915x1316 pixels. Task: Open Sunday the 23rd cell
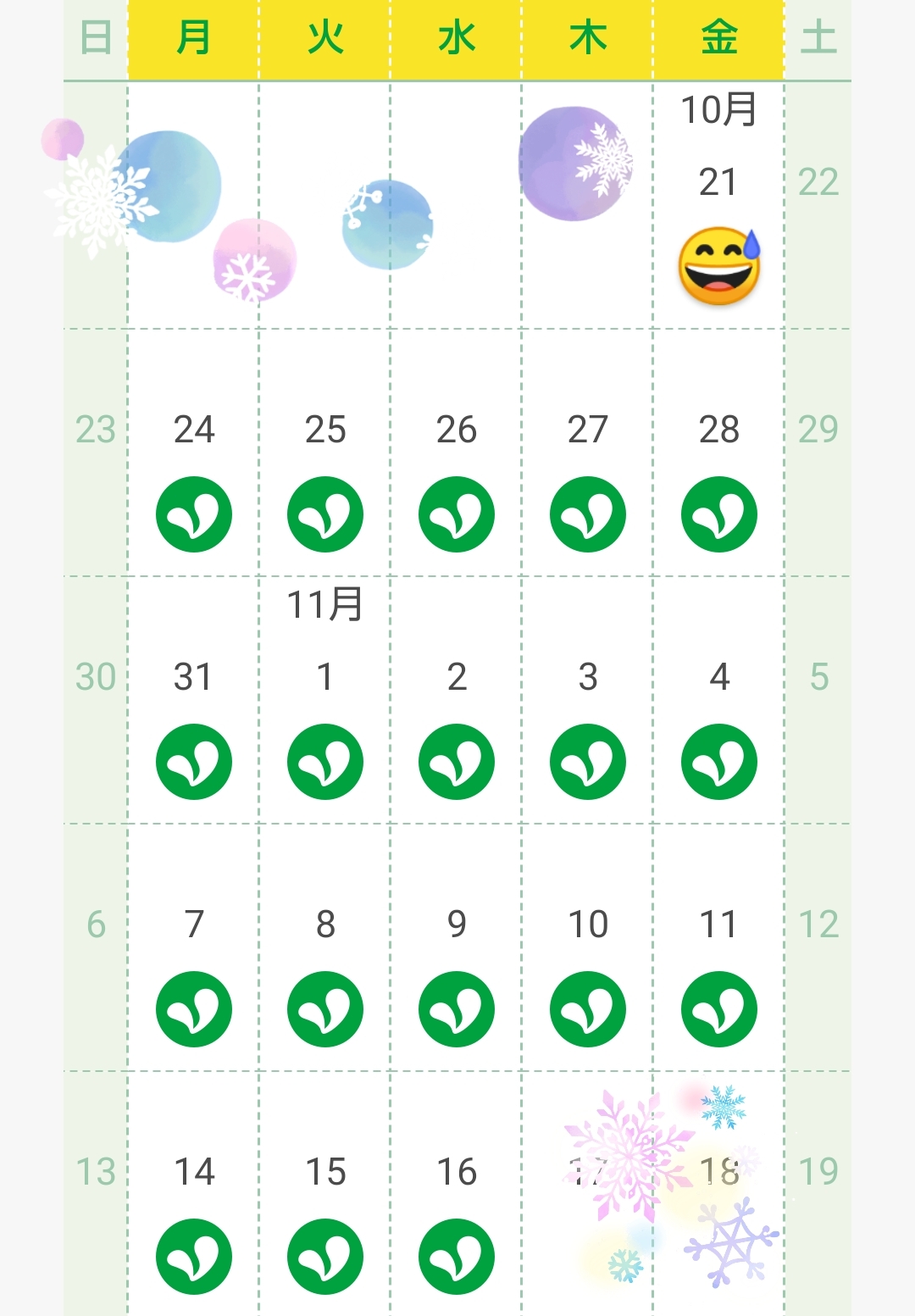pos(96,453)
